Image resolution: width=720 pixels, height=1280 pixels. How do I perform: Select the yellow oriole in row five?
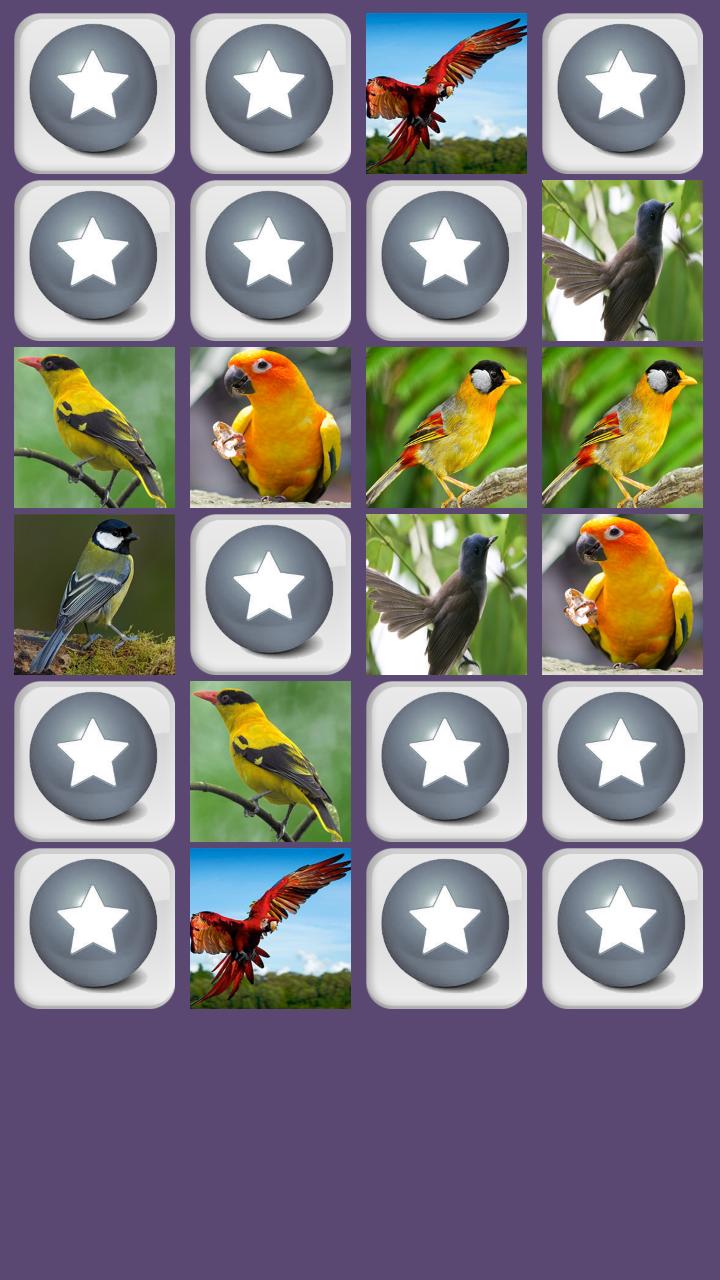point(270,761)
